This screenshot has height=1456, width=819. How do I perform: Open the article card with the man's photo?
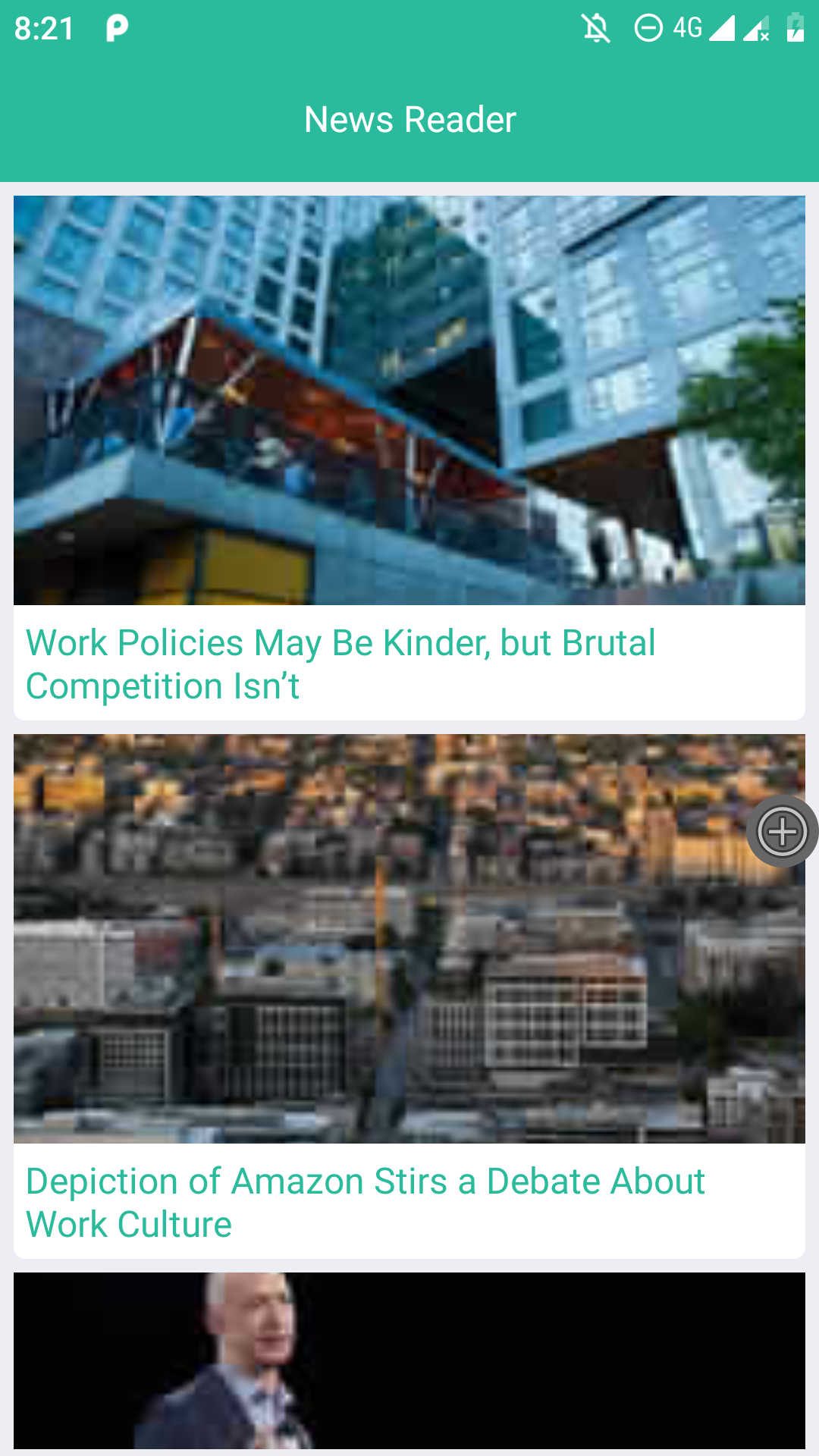tap(409, 1360)
